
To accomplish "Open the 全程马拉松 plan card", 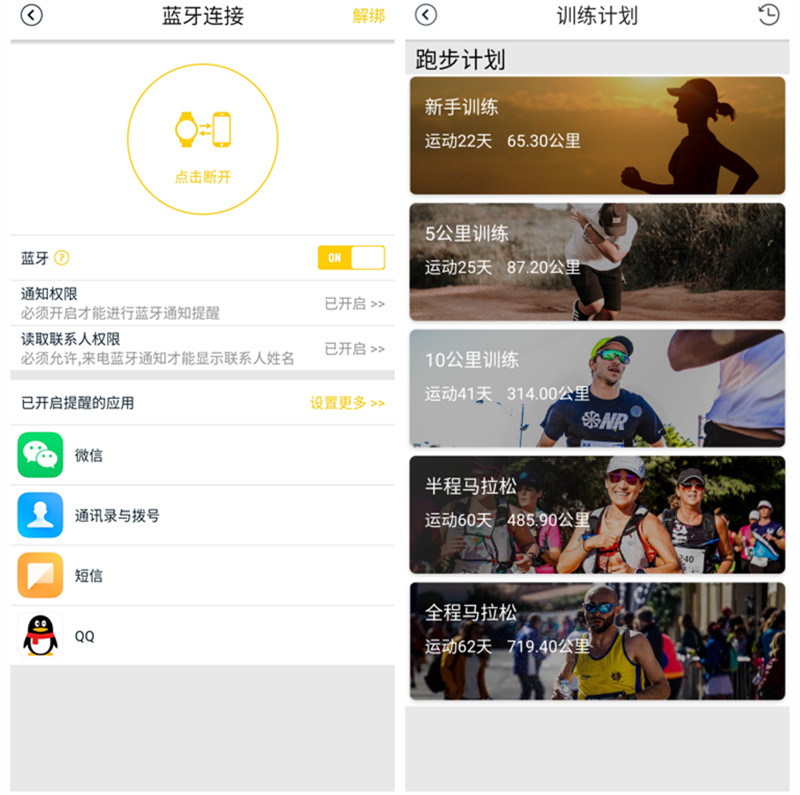I will (597, 640).
